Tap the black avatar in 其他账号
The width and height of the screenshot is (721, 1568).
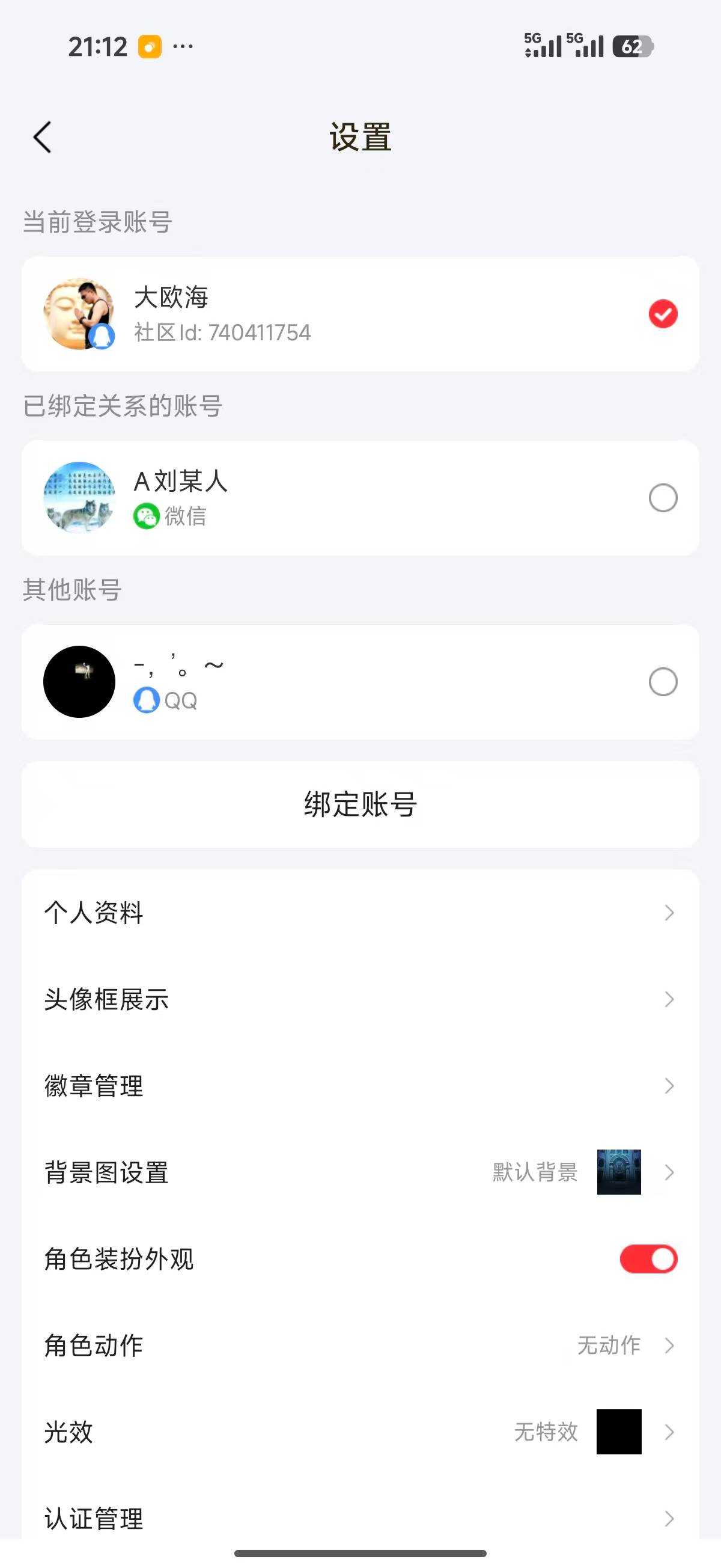click(79, 682)
